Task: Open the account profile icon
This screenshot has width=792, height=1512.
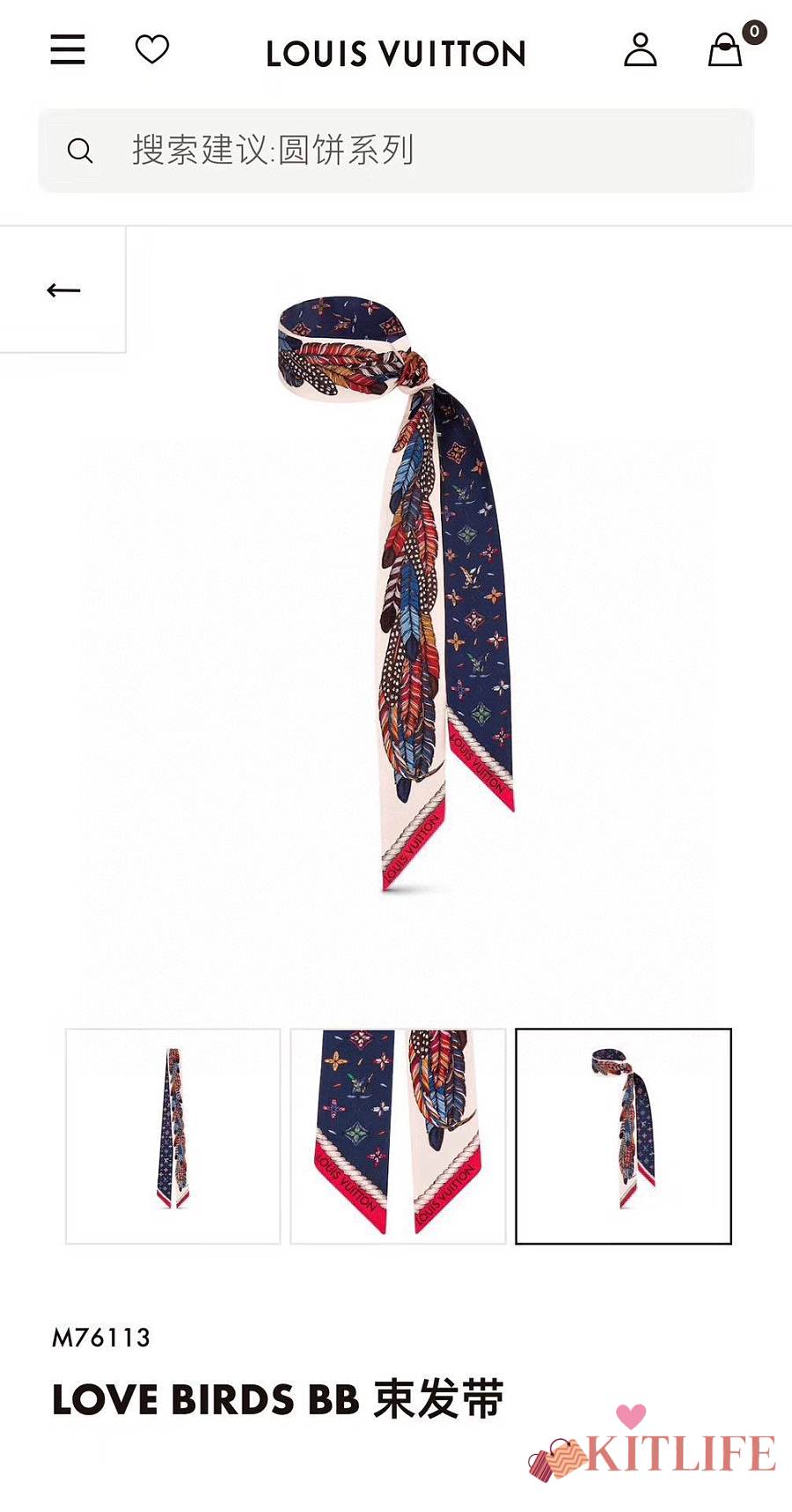Action: click(x=641, y=50)
